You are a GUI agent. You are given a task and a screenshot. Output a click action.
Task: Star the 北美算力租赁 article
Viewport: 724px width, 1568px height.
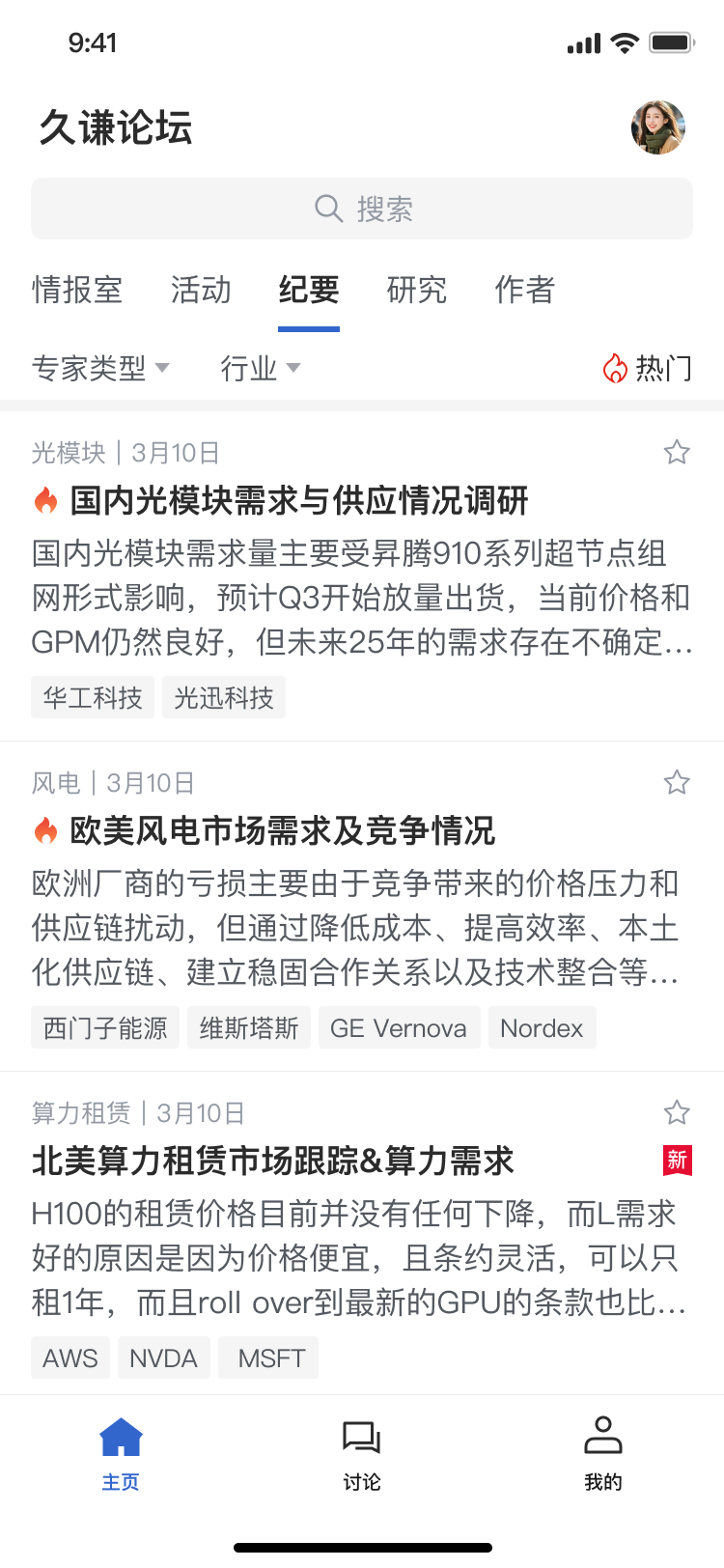(x=677, y=1112)
